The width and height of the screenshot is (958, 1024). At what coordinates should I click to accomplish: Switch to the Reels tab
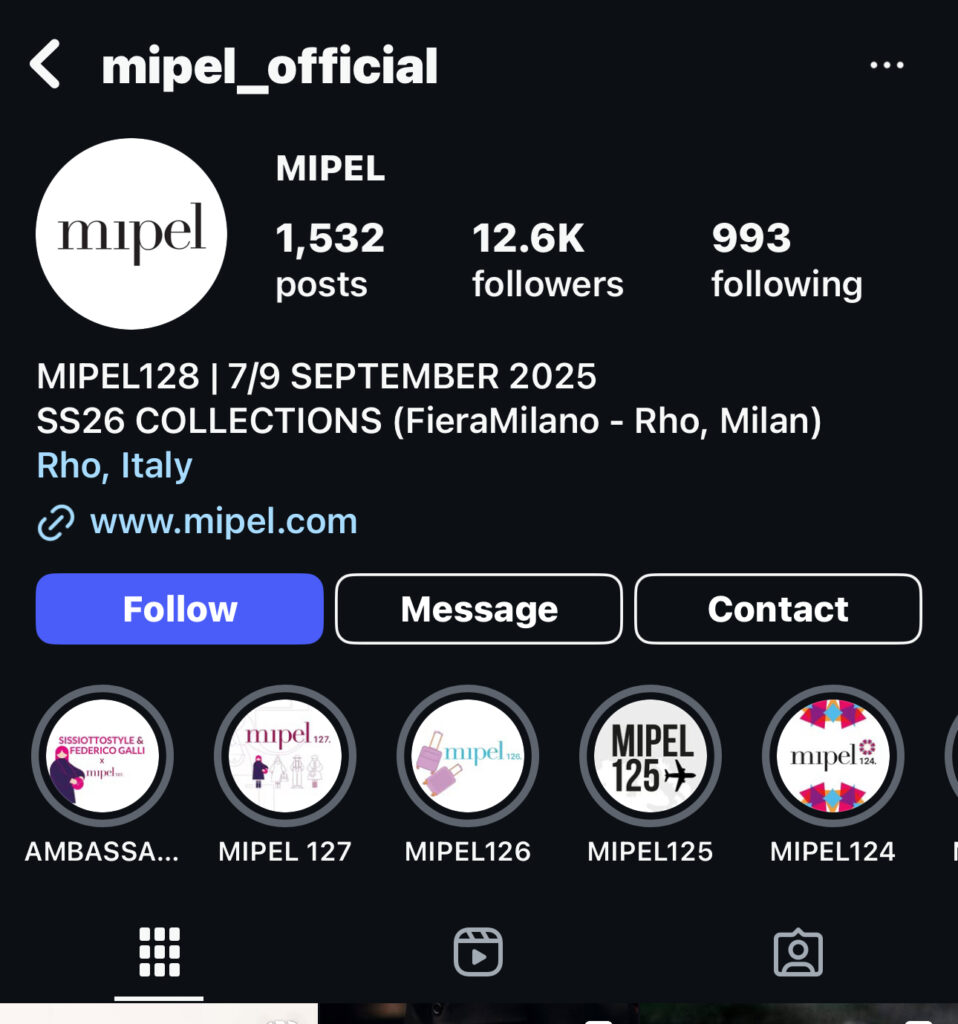tap(478, 952)
